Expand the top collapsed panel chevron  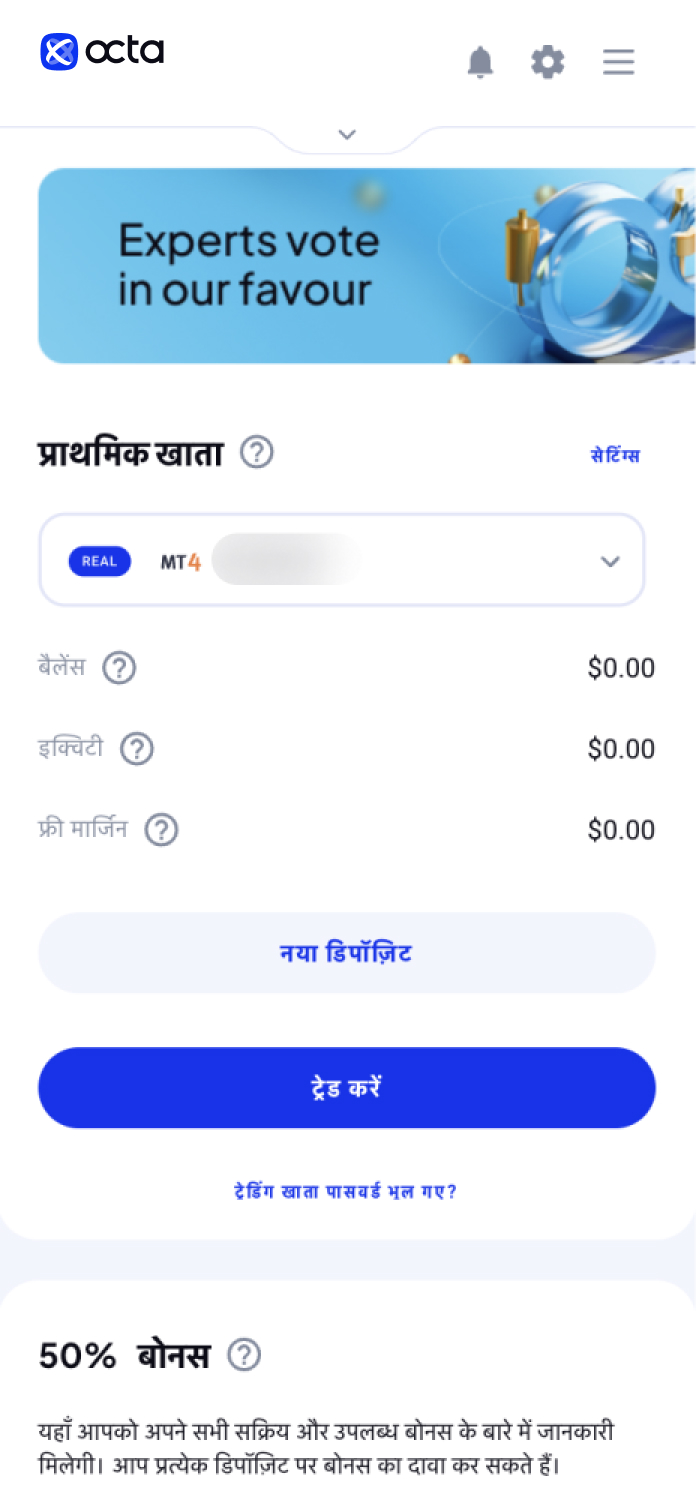point(347,134)
